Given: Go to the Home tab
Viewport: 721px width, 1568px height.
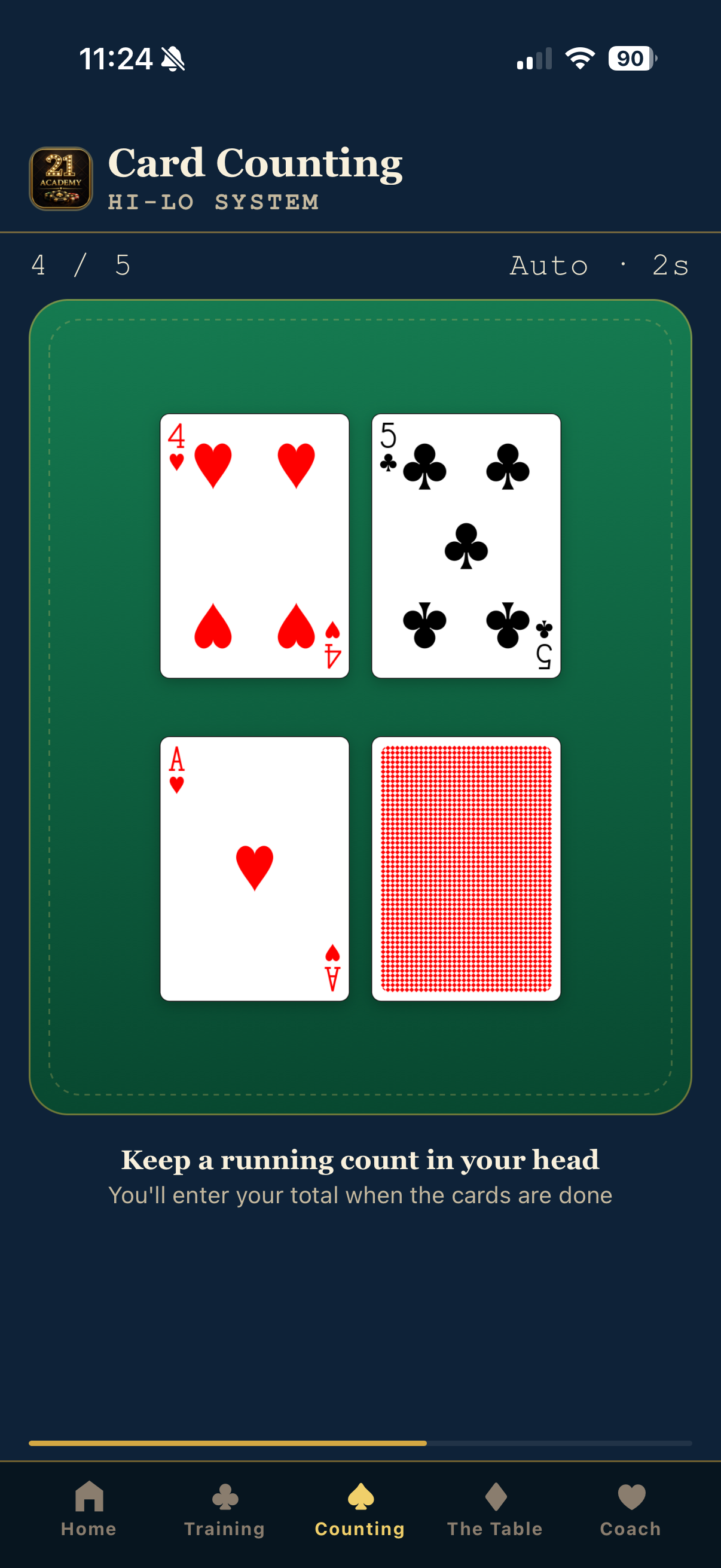Looking at the screenshot, I should coord(89,1508).
